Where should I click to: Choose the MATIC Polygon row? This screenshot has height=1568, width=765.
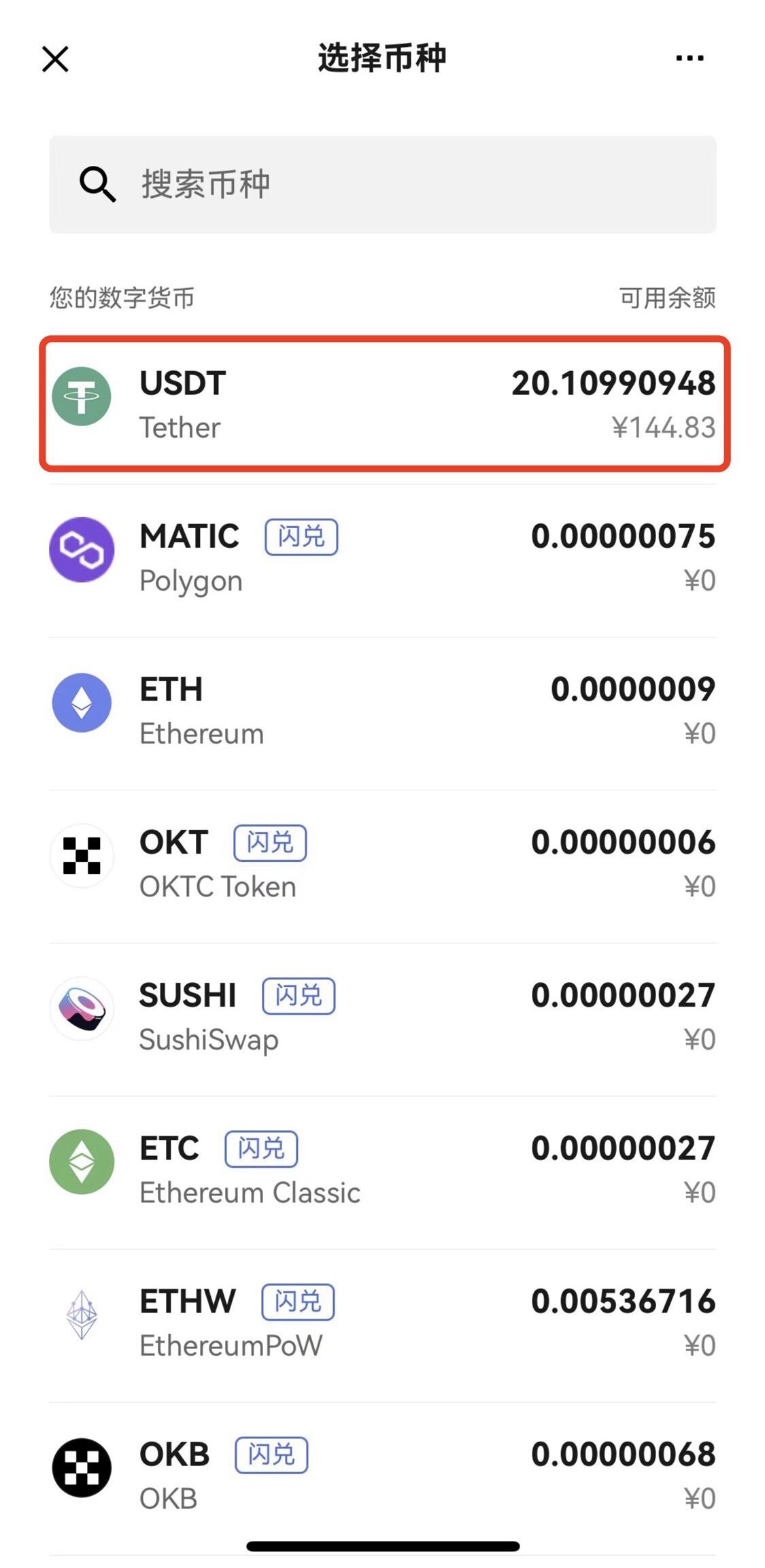pos(382,559)
